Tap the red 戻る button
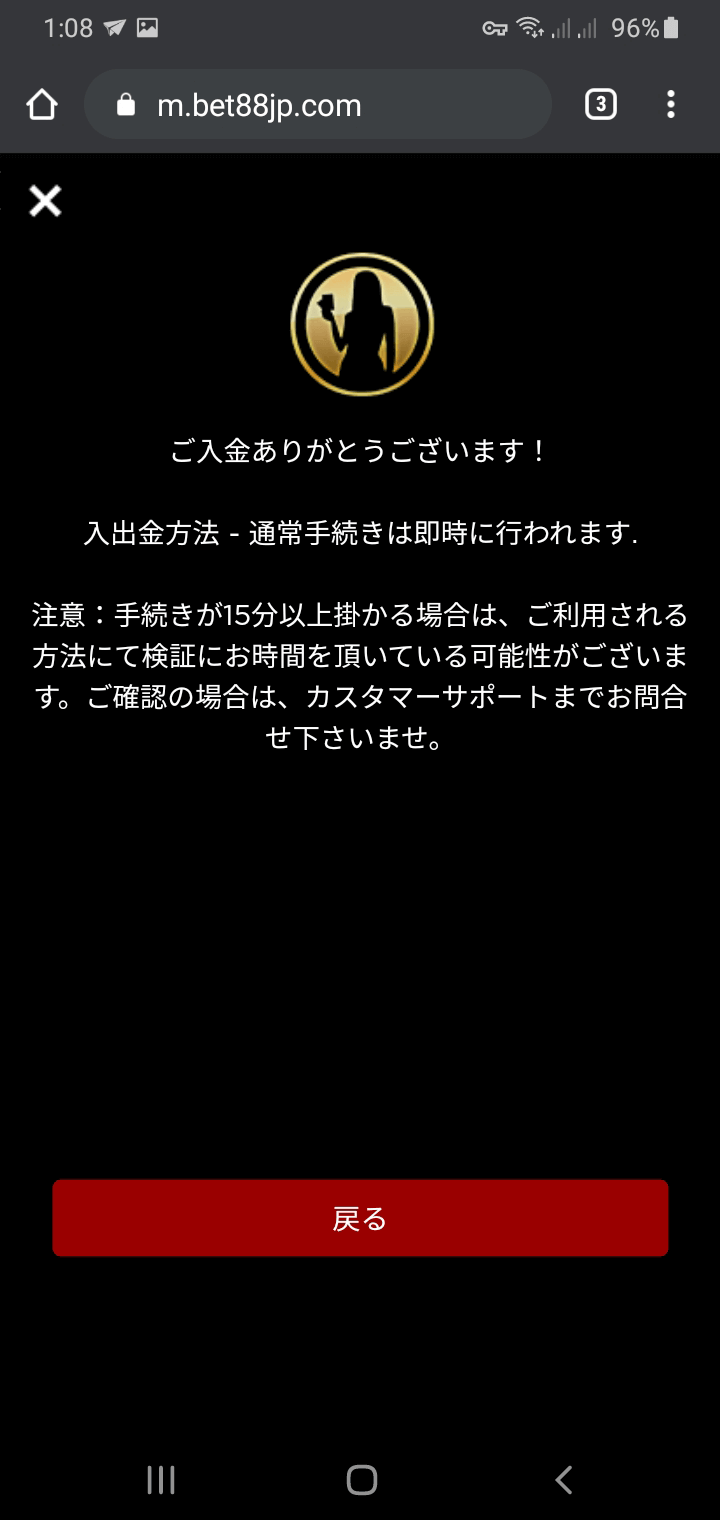720x1520 pixels. 360,1218
